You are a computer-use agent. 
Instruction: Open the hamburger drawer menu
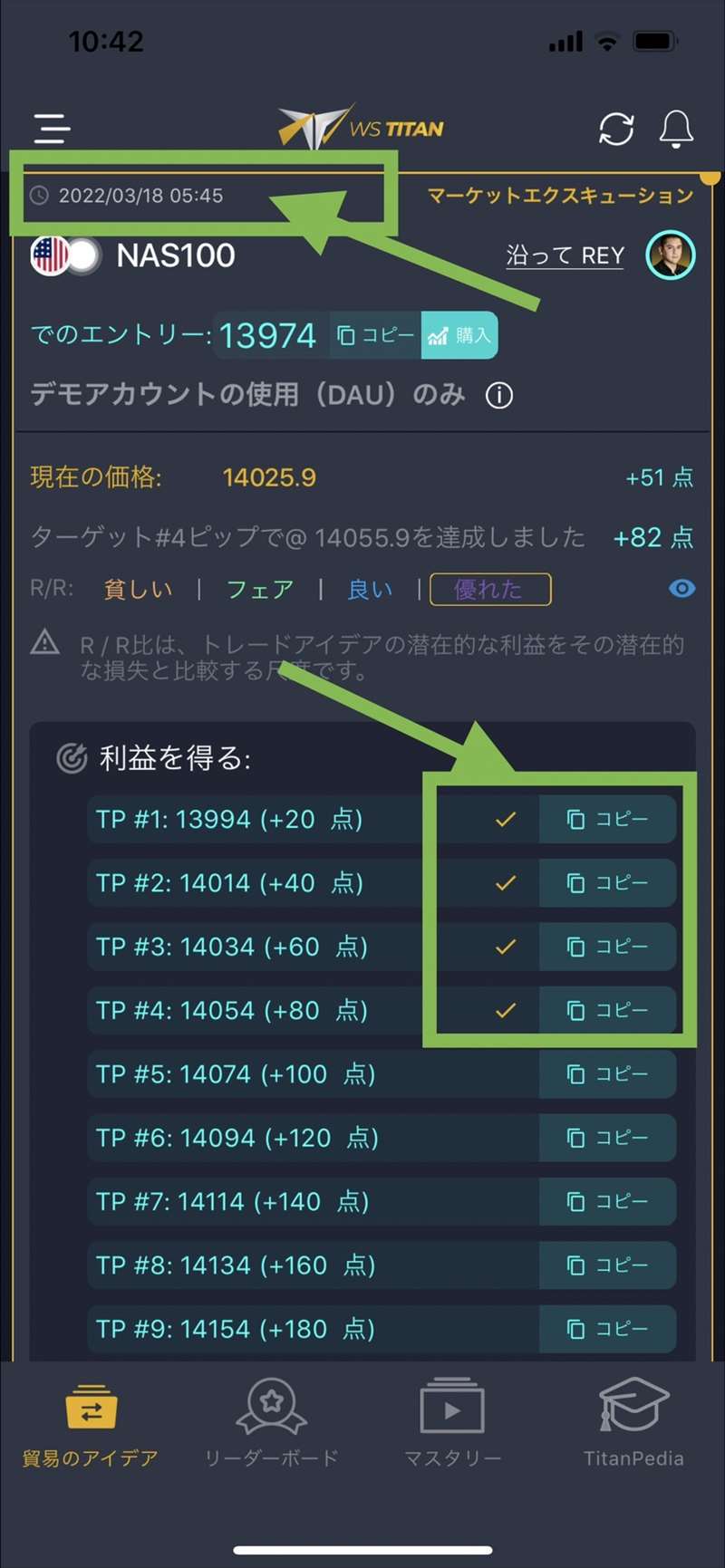pos(52,129)
